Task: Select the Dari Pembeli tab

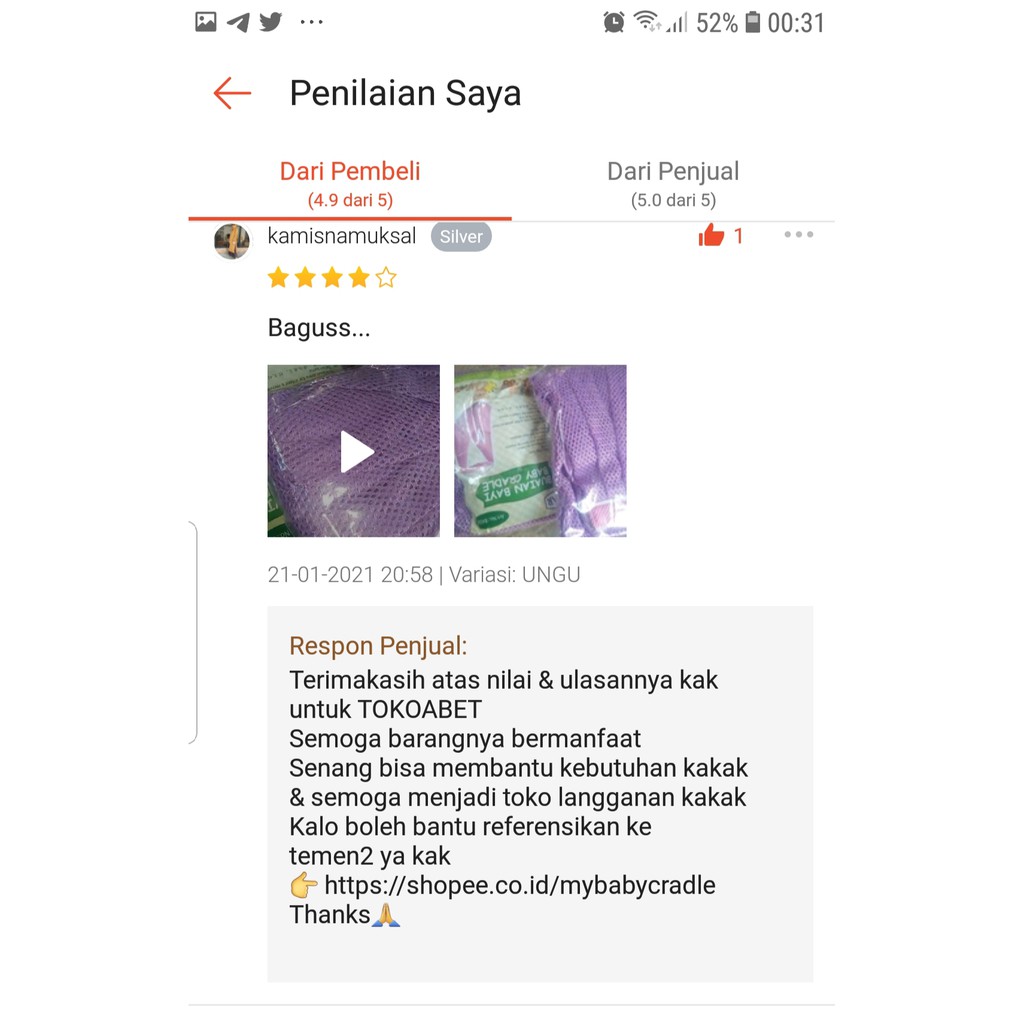Action: click(x=349, y=183)
